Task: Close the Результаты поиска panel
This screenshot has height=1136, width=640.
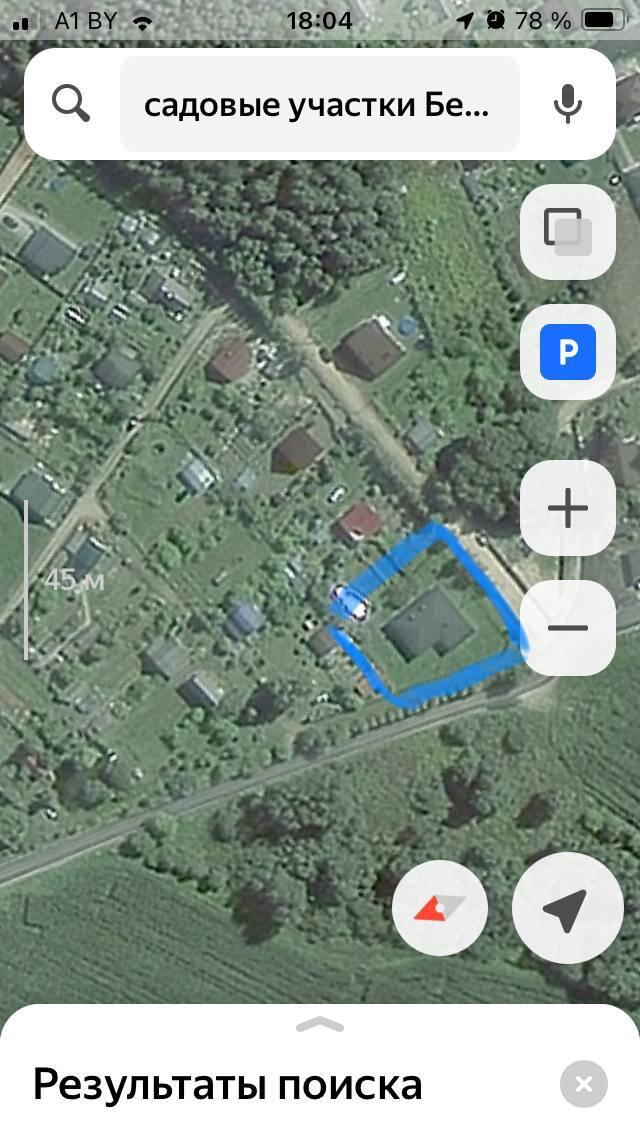Action: click(583, 1084)
